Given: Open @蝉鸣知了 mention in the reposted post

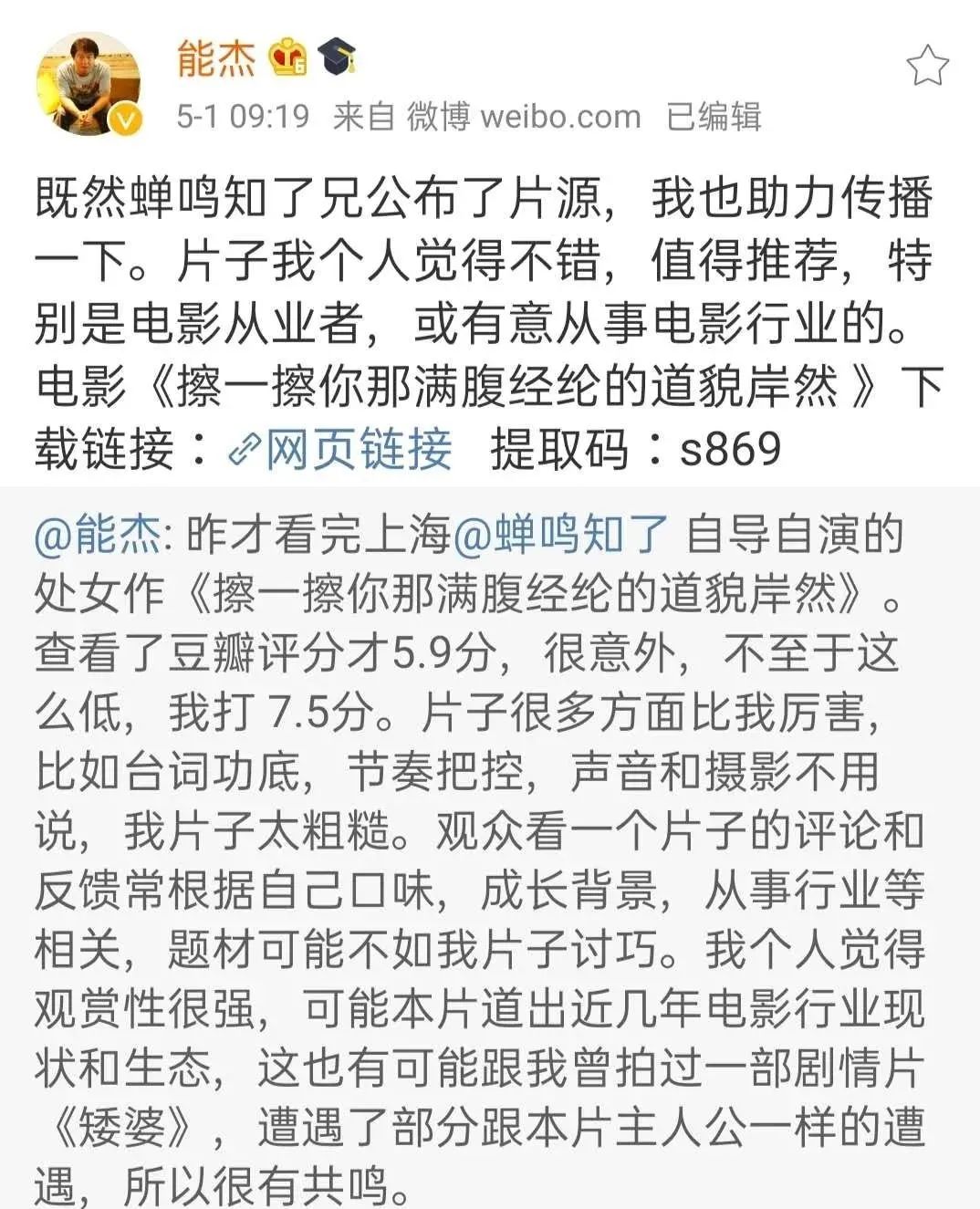Looking at the screenshot, I should (x=561, y=535).
